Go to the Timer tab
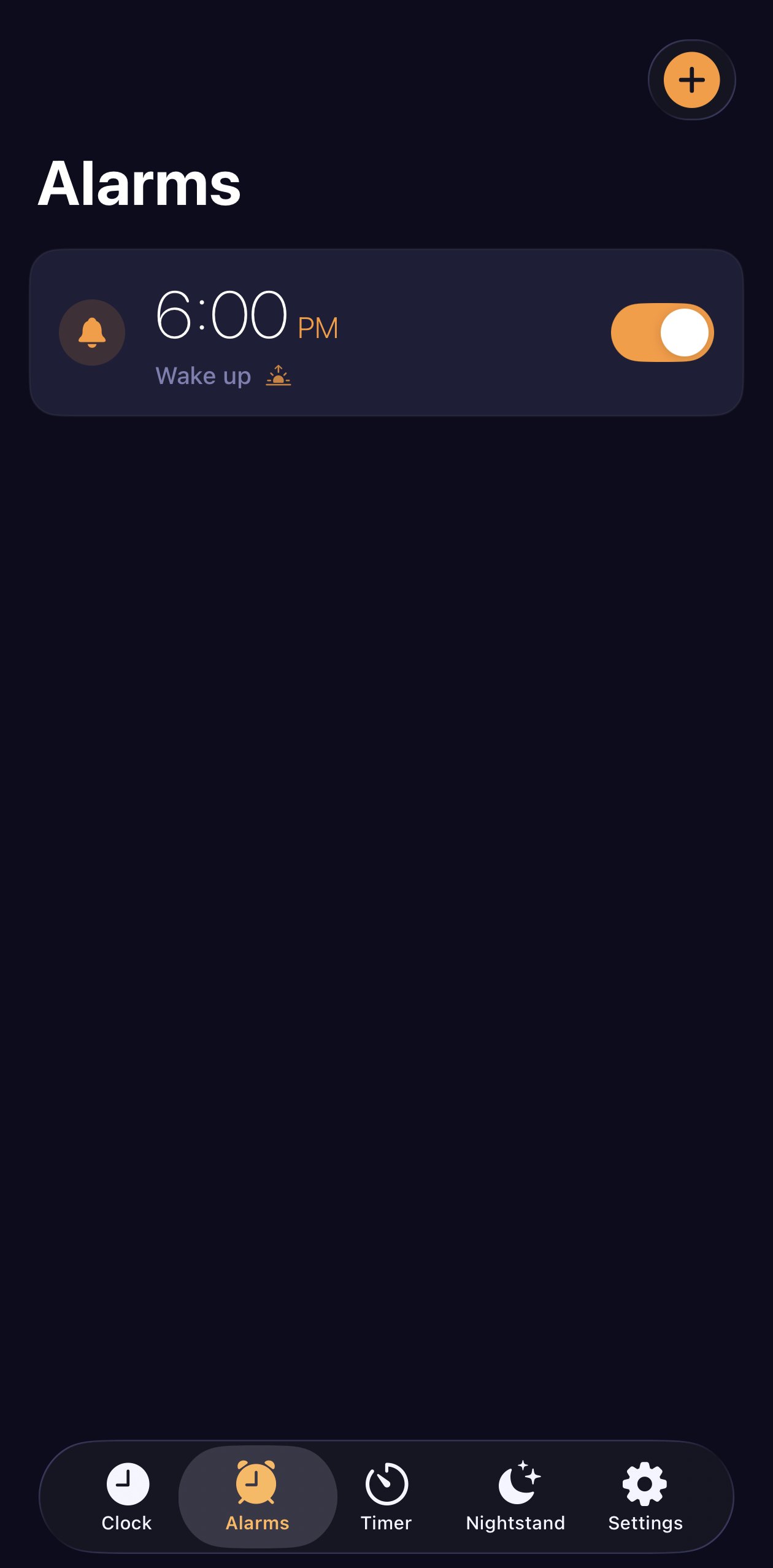The width and height of the screenshot is (773, 1568). point(386,1497)
